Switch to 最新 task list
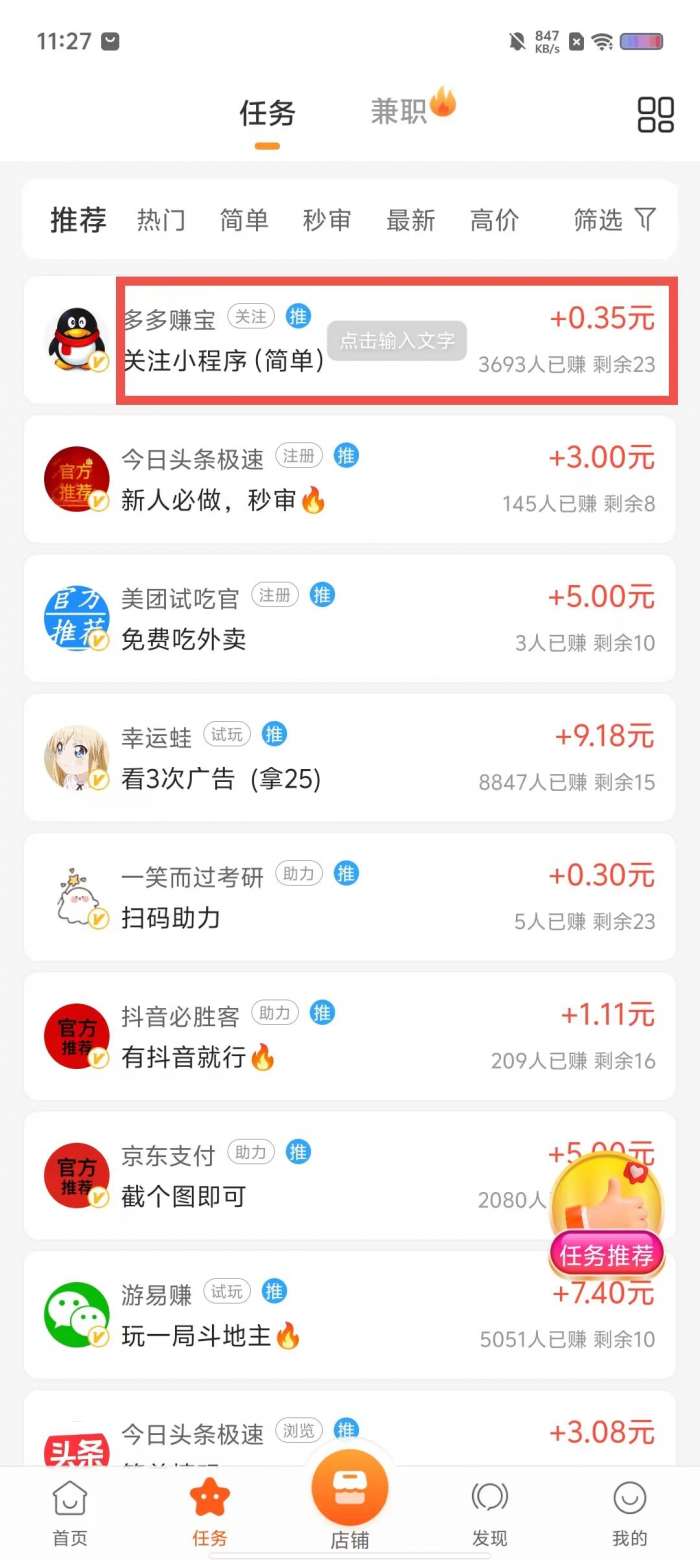This screenshot has height=1560, width=700. coord(411,220)
